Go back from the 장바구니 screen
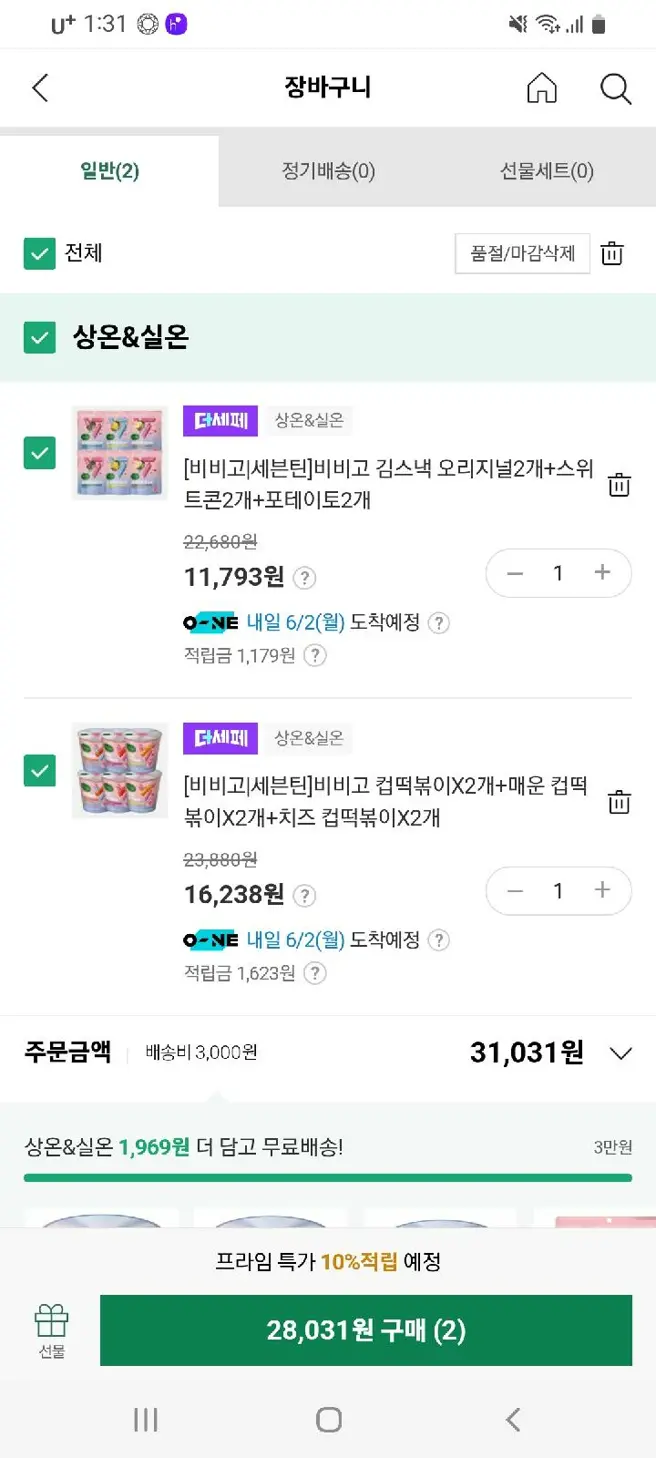656x1458 pixels. (40, 88)
